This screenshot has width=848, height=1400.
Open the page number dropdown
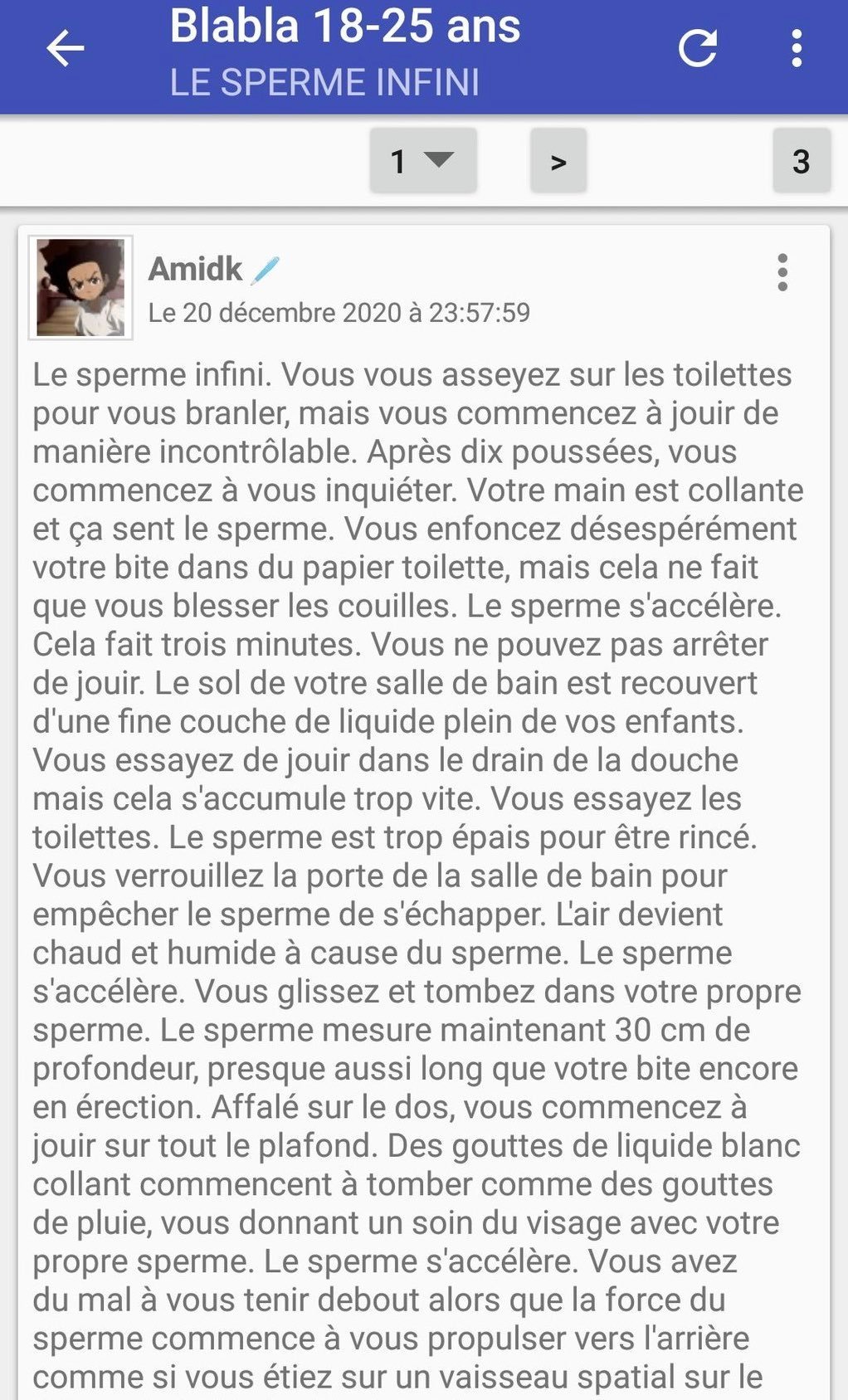pyautogui.click(x=423, y=160)
